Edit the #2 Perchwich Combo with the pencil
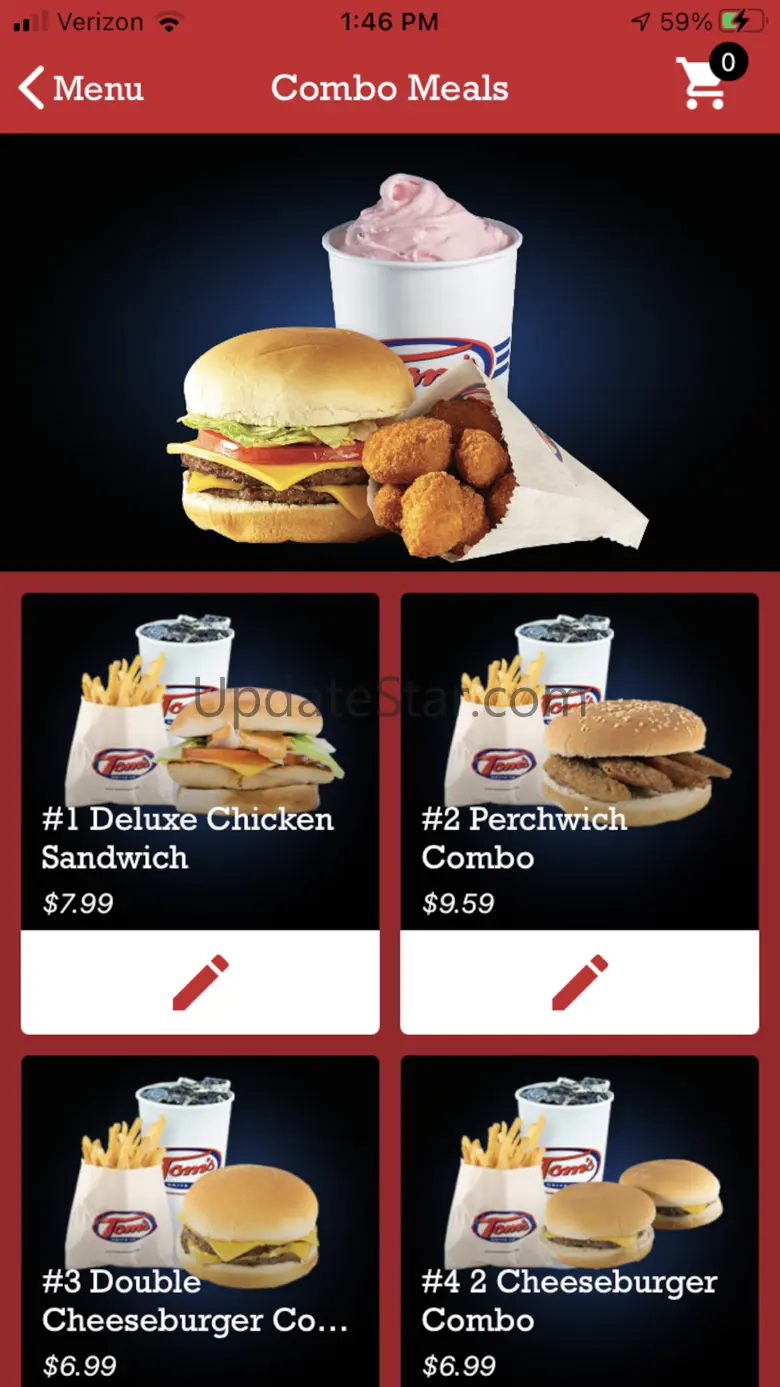This screenshot has width=780, height=1387. click(579, 982)
